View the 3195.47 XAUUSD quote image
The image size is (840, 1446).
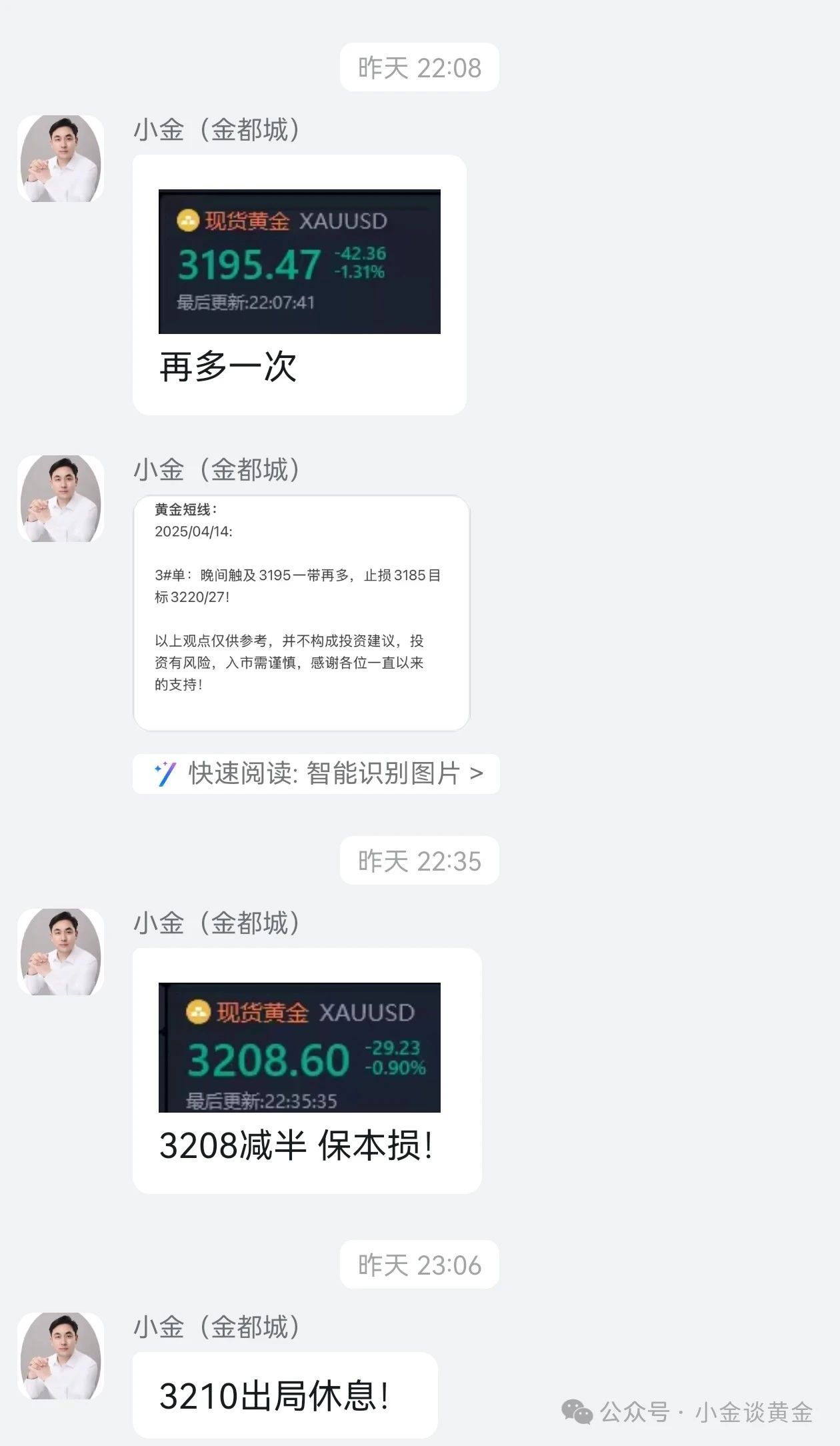coord(299,261)
